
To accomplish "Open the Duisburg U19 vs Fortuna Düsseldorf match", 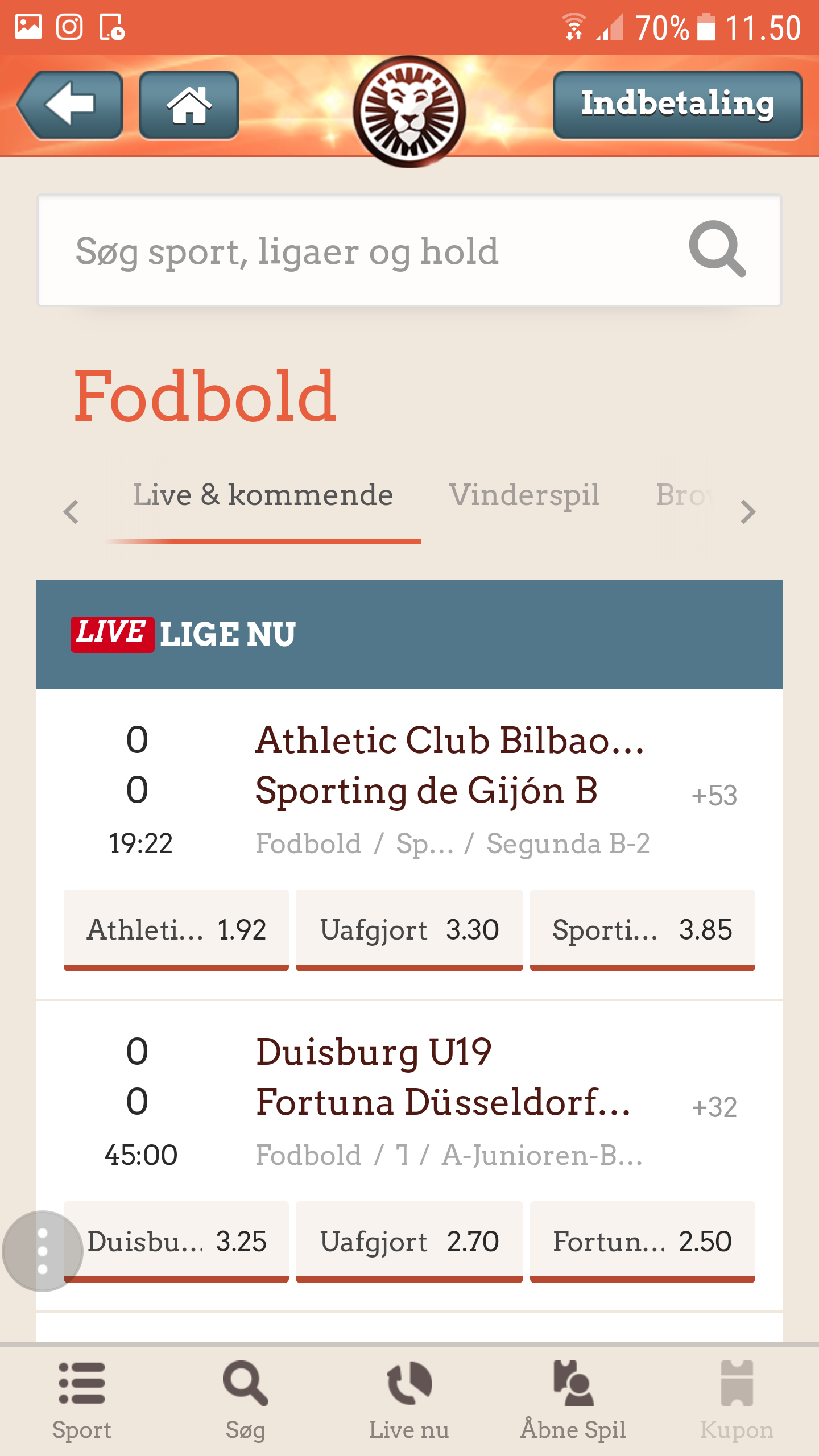I will (409, 1102).
